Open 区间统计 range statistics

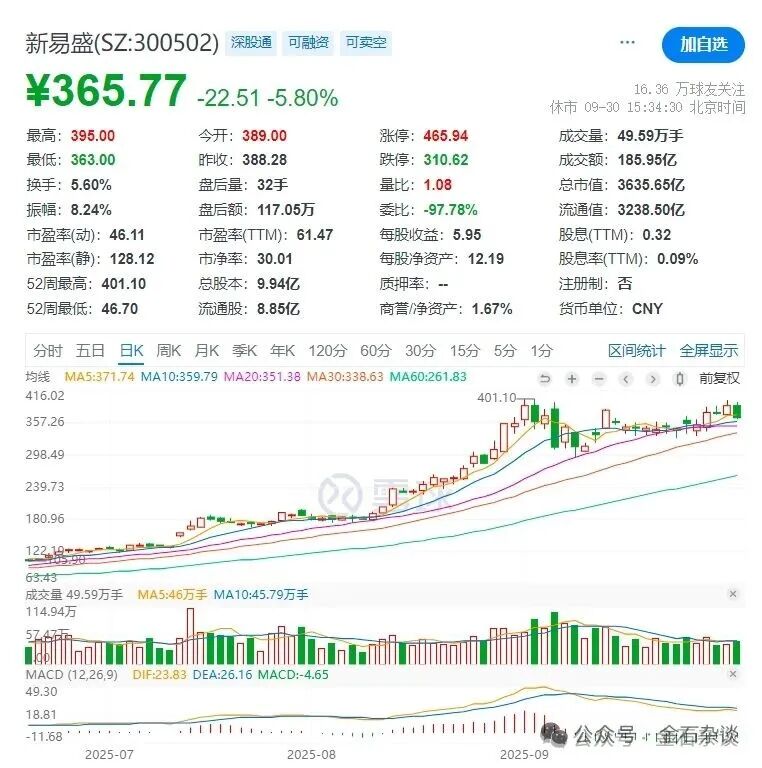(637, 351)
